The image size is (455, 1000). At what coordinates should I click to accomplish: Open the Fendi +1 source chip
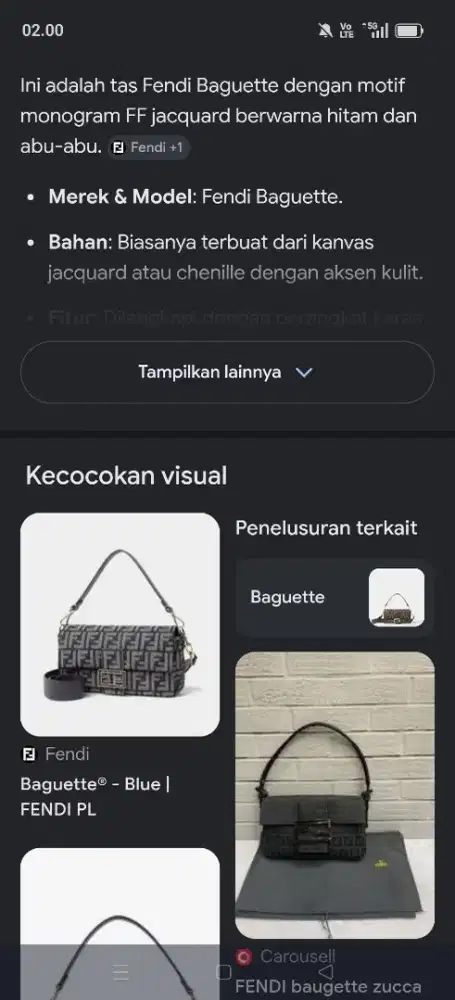[x=149, y=148]
